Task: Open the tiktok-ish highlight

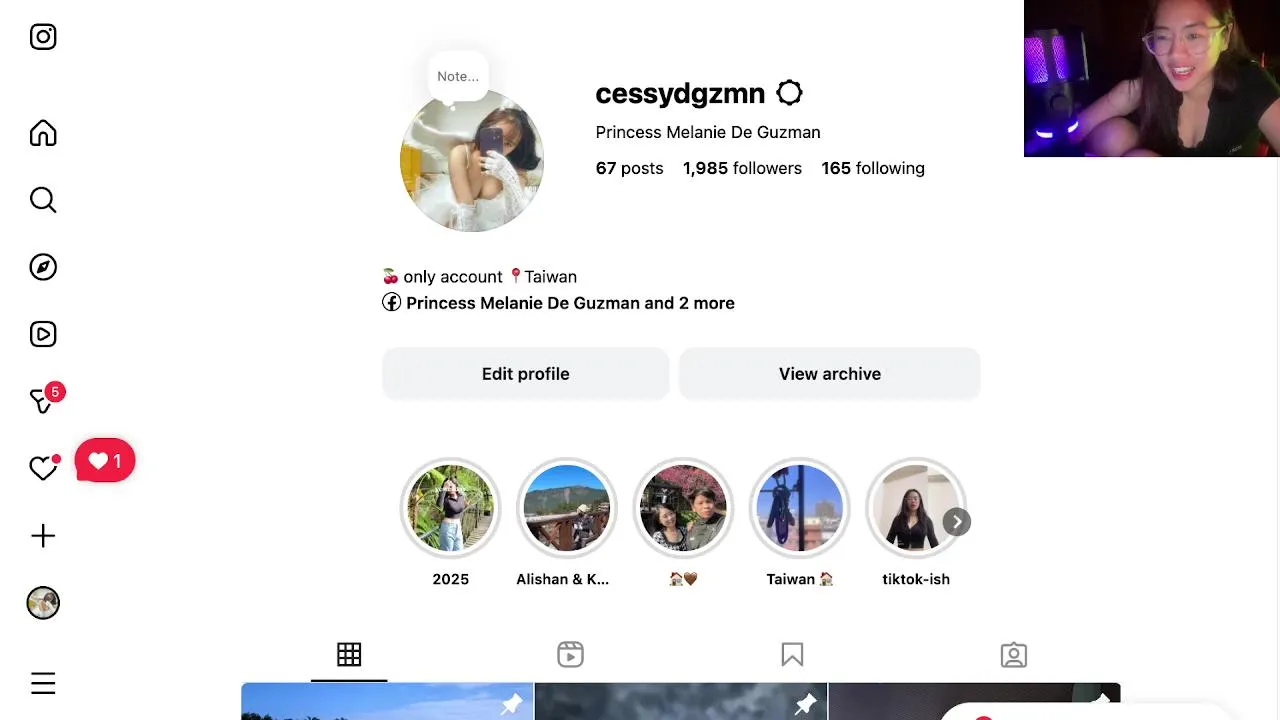Action: click(910, 509)
